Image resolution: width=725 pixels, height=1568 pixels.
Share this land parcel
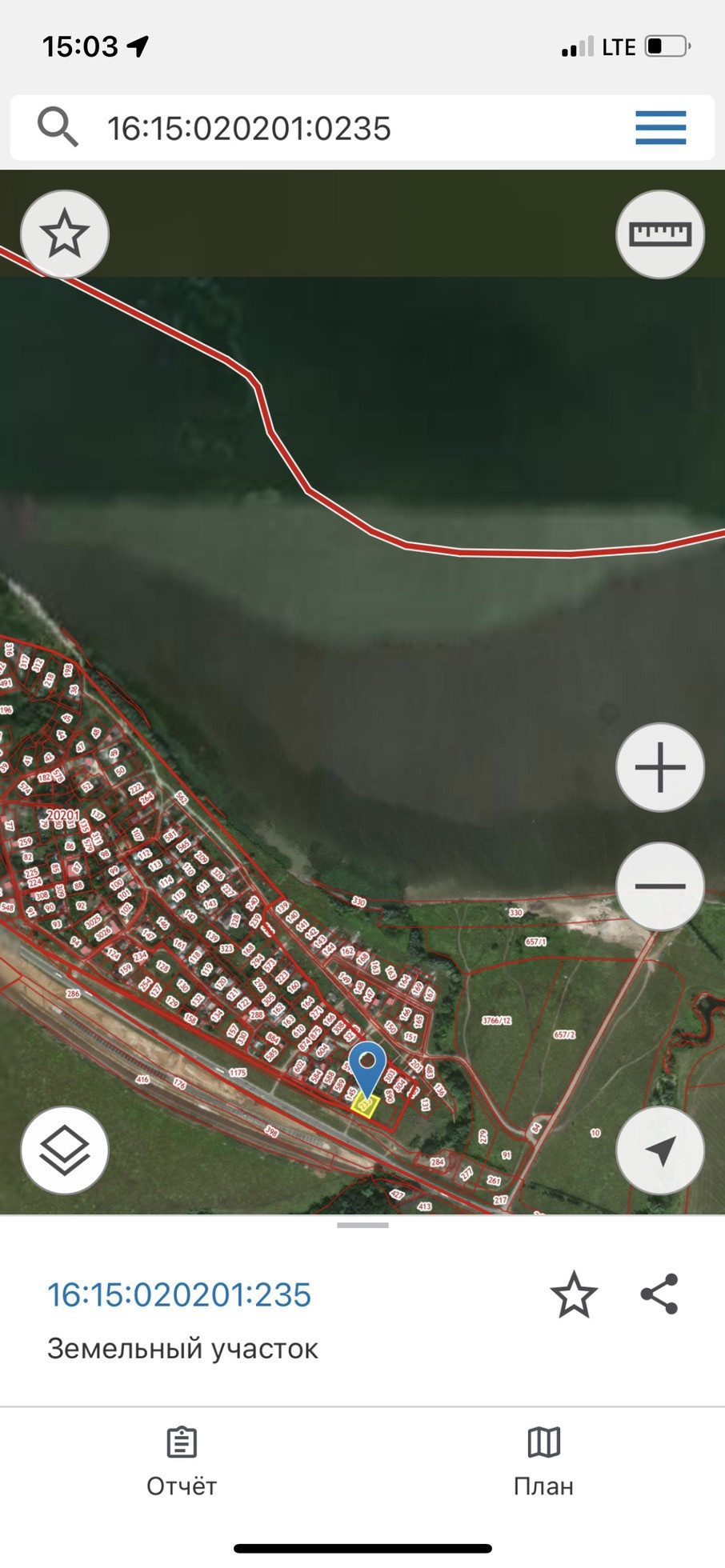(659, 1294)
